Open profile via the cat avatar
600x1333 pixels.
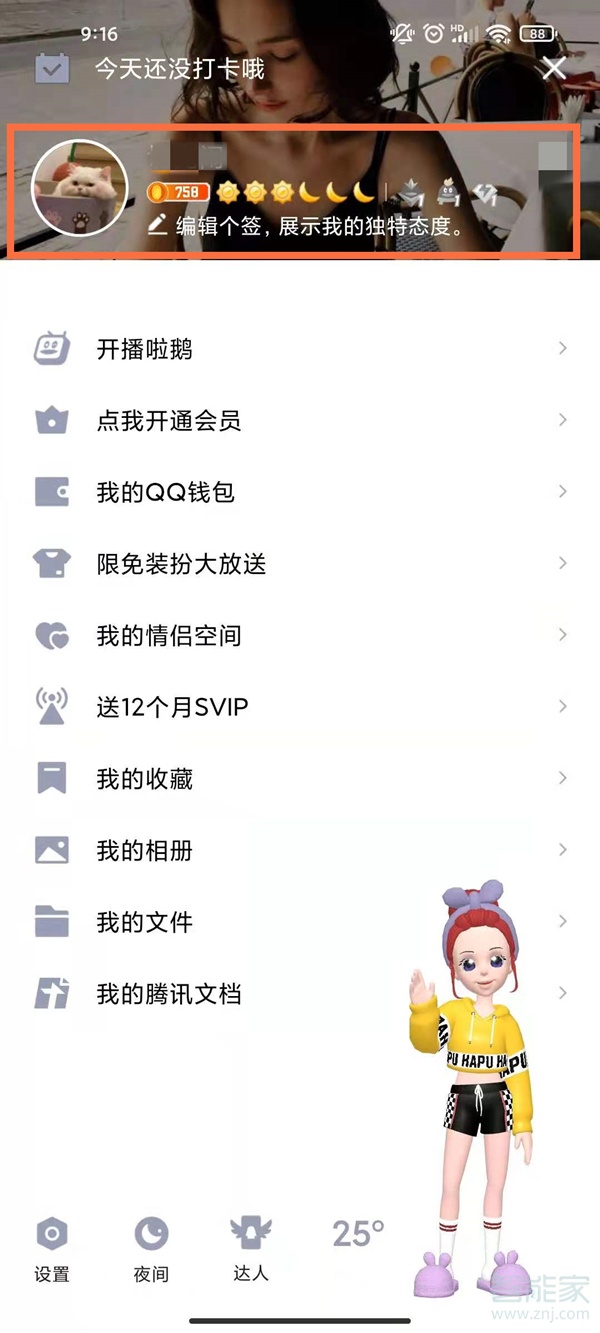pyautogui.click(x=80, y=187)
